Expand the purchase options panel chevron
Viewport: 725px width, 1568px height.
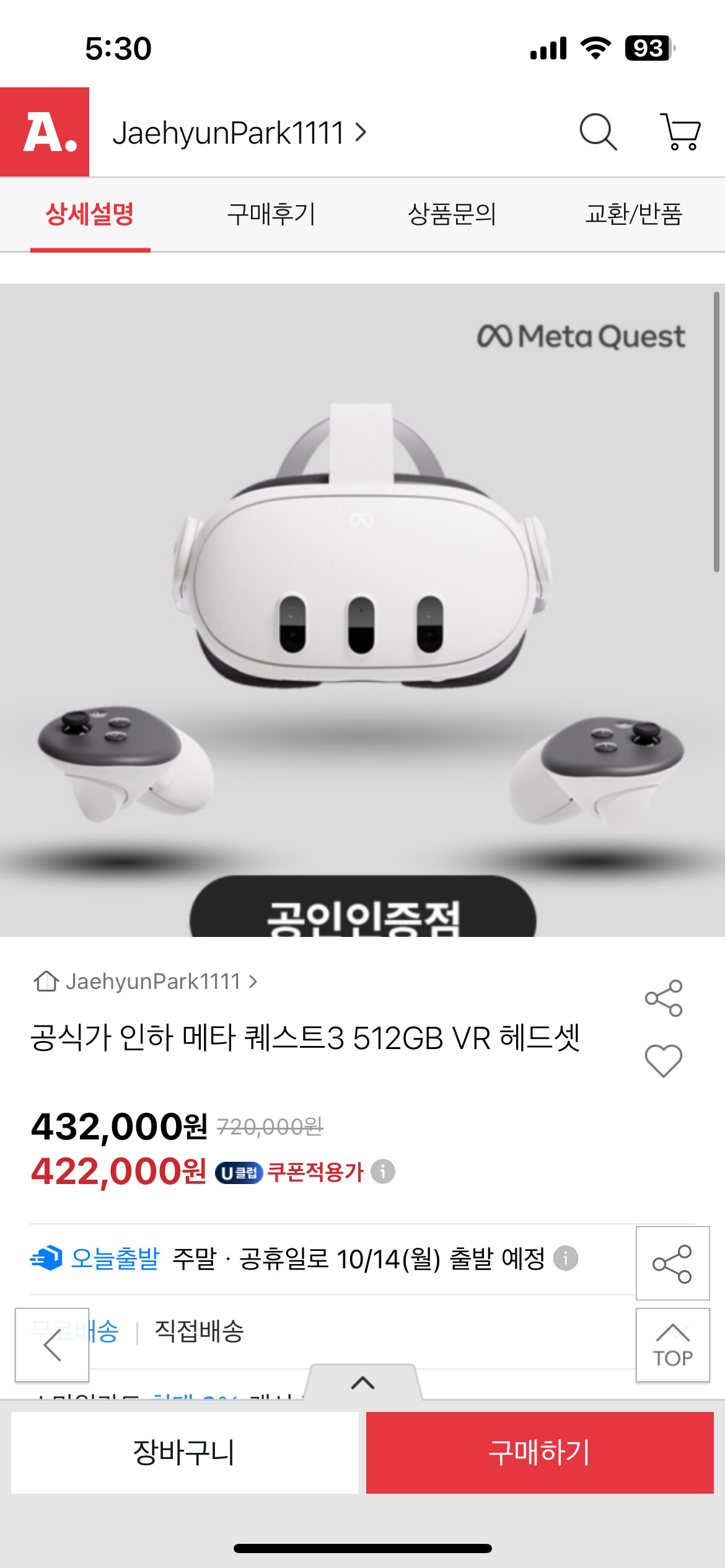363,1382
